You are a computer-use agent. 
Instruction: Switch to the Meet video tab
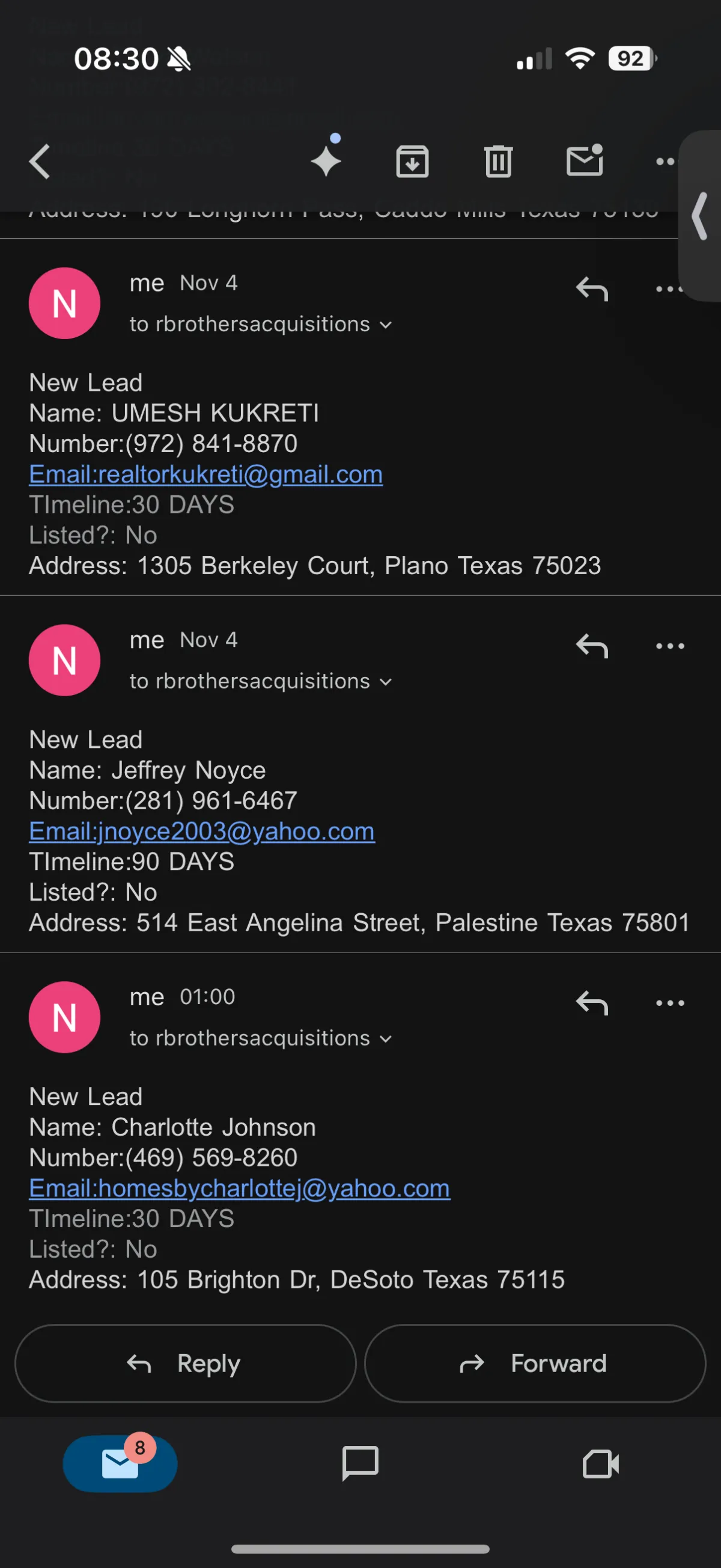coord(600,1463)
